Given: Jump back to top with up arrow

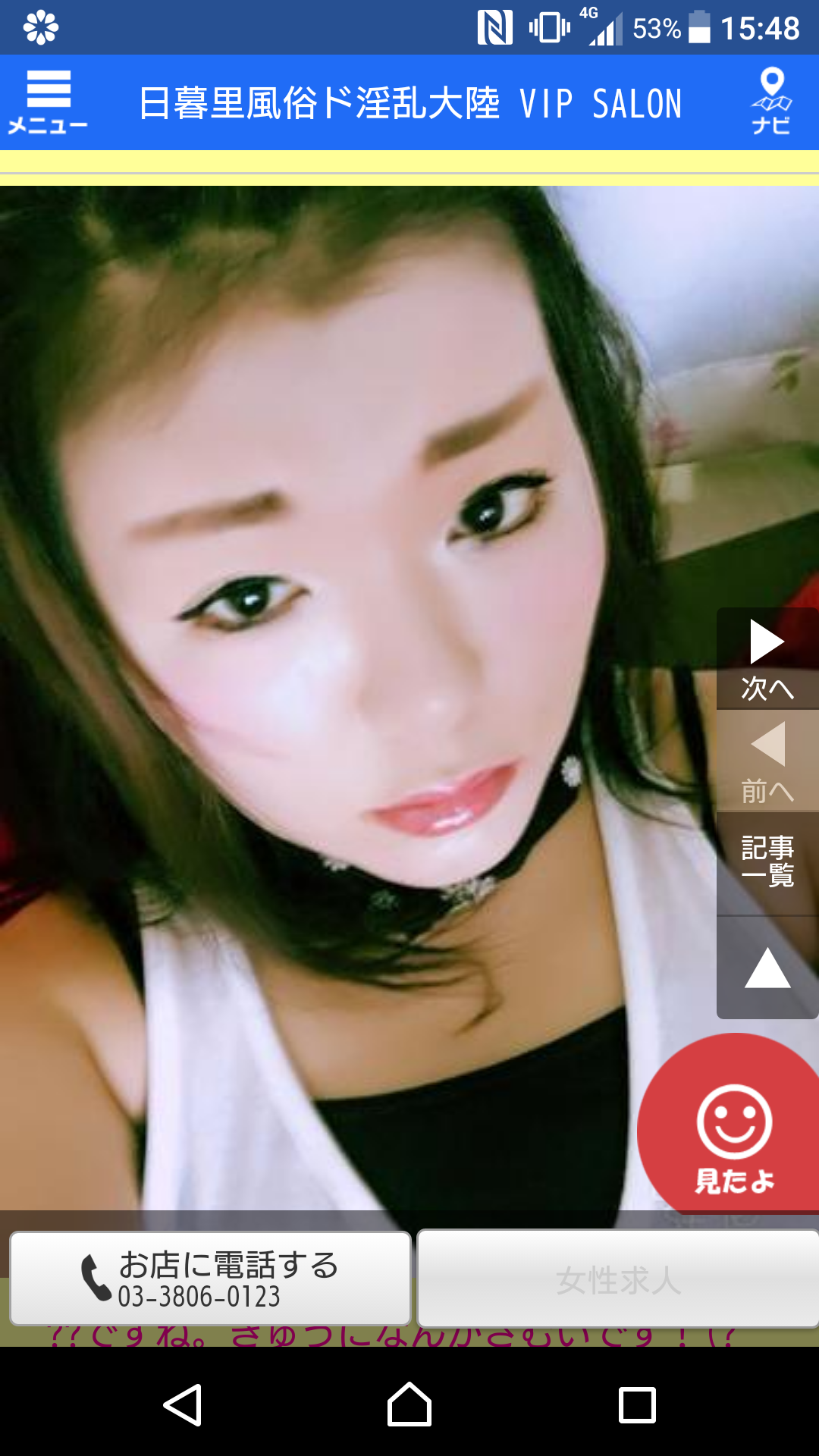Looking at the screenshot, I should pyautogui.click(x=767, y=968).
